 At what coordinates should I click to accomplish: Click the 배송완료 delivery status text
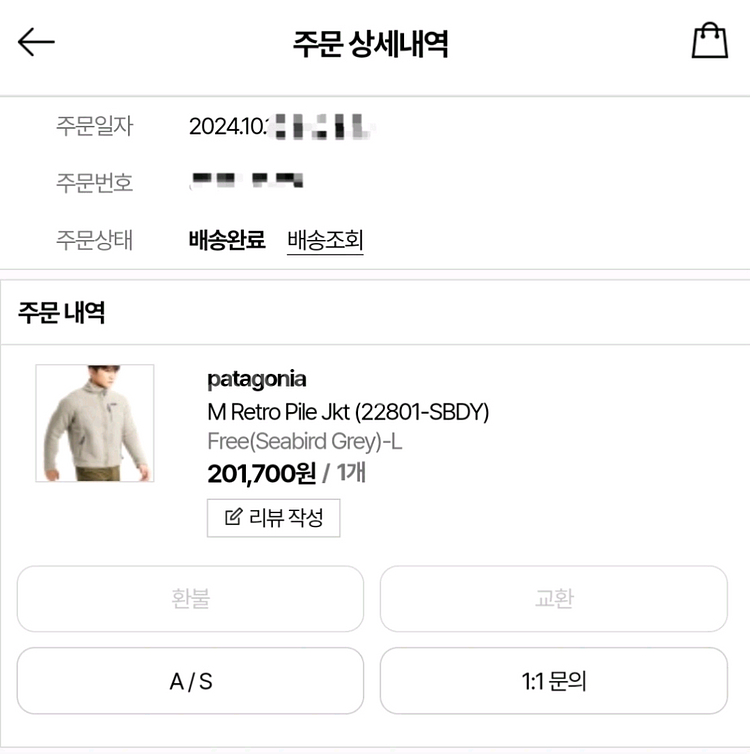(x=225, y=241)
